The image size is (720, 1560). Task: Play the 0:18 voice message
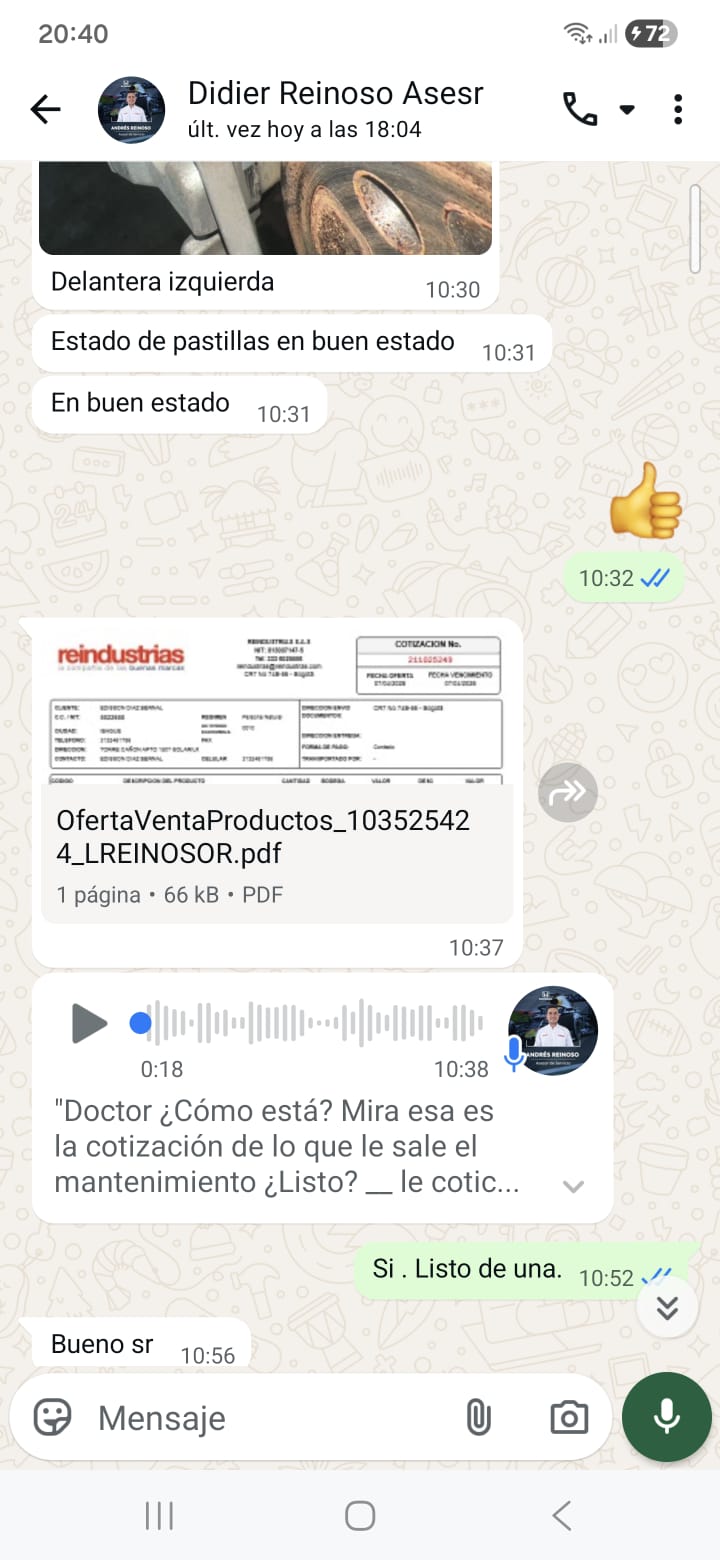coord(90,1023)
